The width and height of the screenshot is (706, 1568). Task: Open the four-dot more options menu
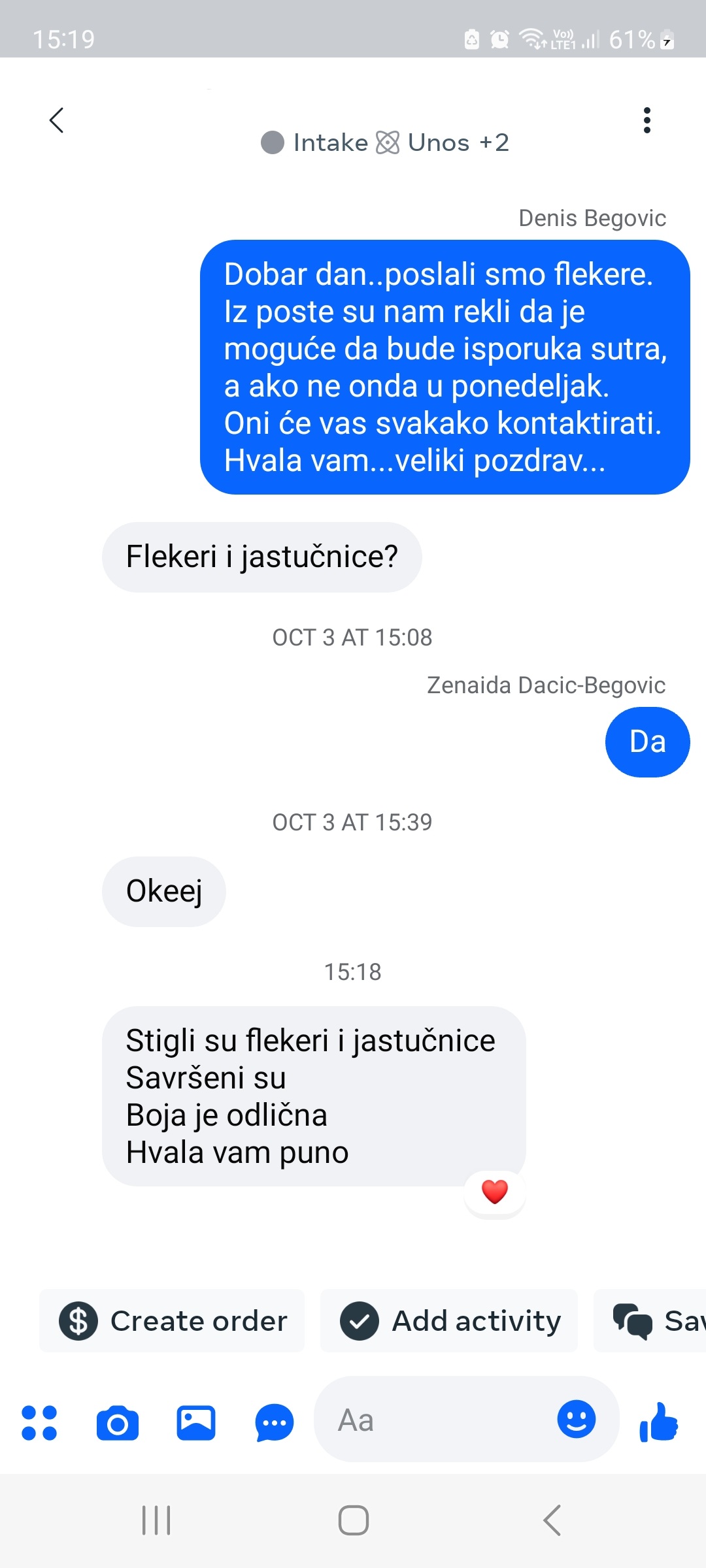[39, 1422]
